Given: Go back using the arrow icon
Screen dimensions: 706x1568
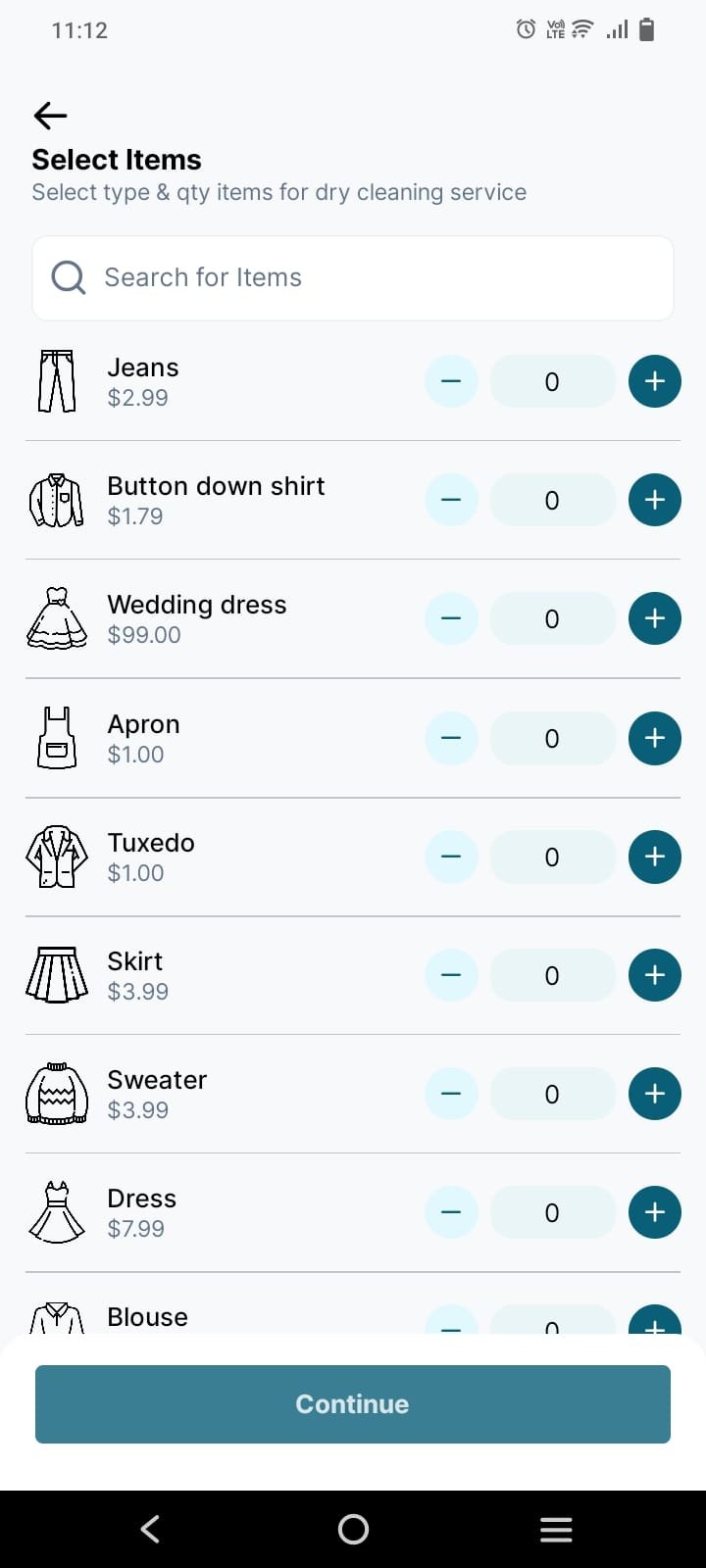Looking at the screenshot, I should click(x=50, y=116).
